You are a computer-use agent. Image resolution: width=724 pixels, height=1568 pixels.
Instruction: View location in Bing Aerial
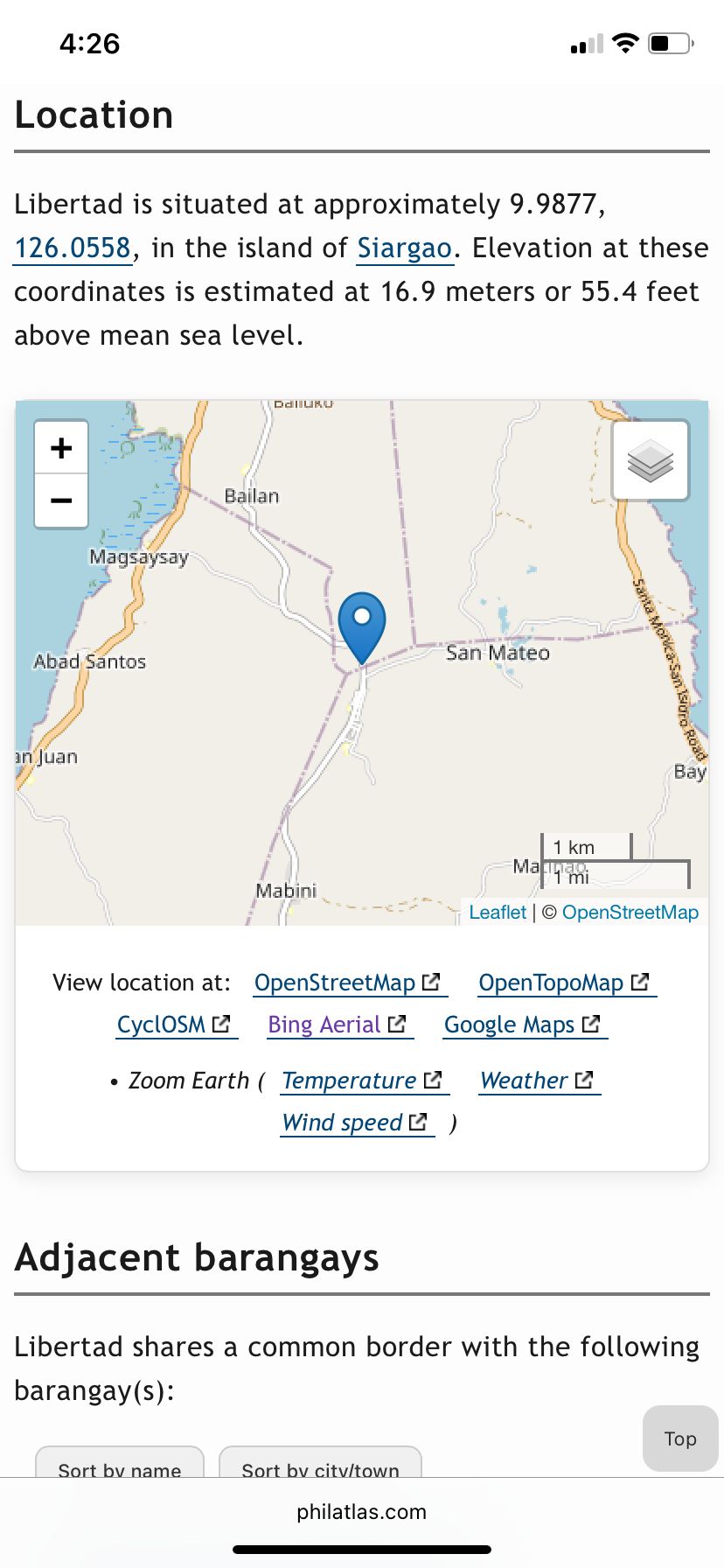[338, 1025]
